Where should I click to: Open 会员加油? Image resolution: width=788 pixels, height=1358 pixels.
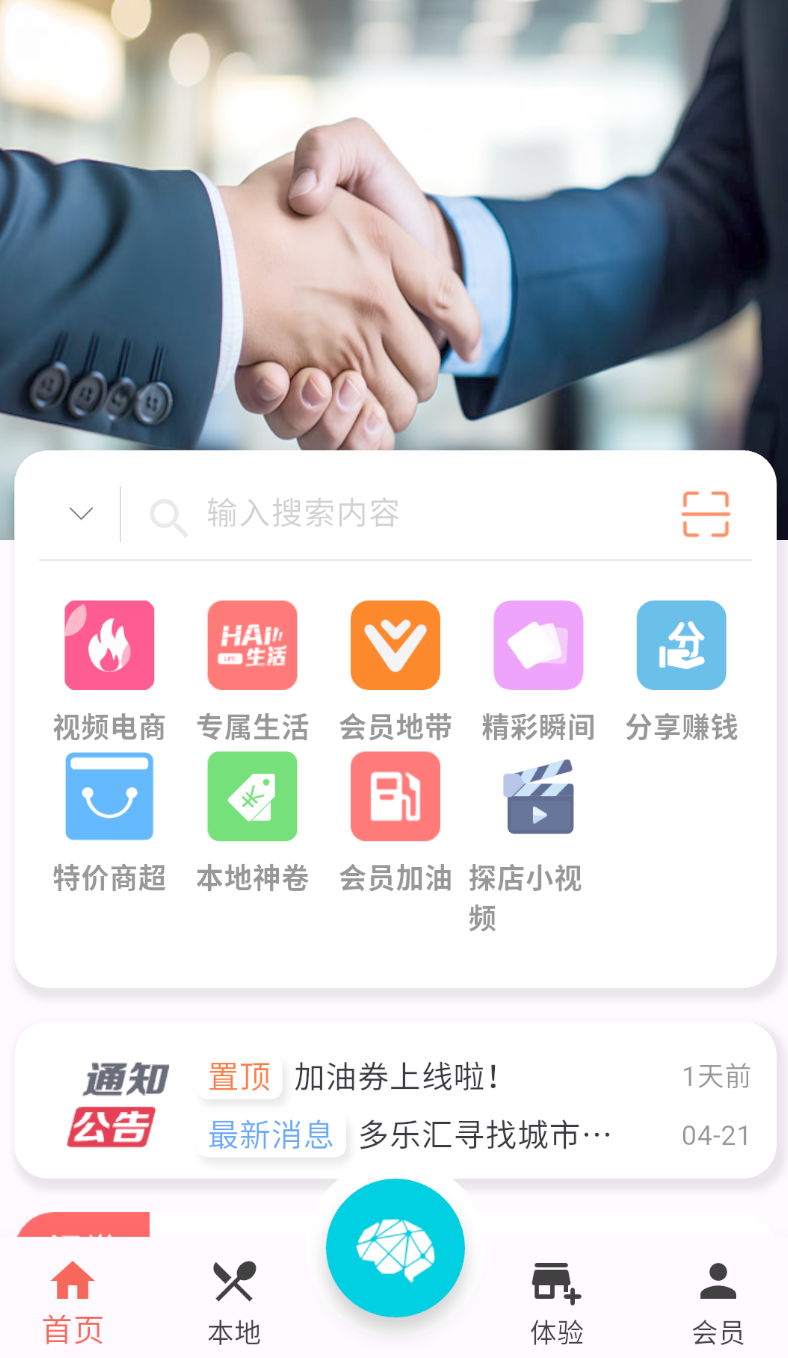(x=395, y=822)
